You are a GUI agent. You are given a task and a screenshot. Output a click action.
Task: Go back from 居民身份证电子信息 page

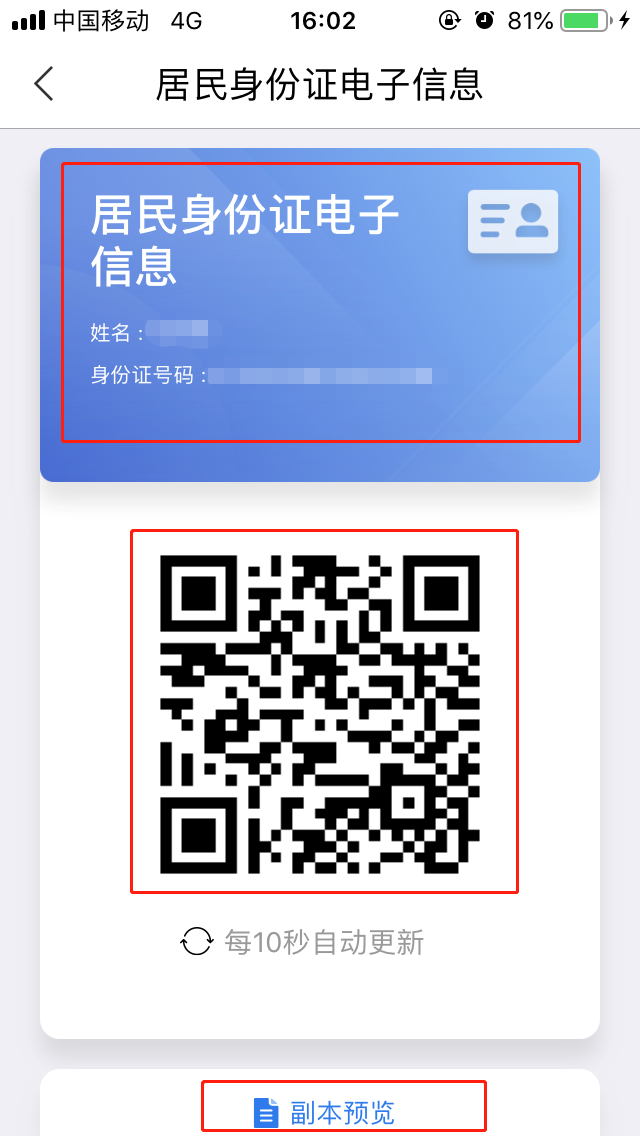(x=44, y=84)
